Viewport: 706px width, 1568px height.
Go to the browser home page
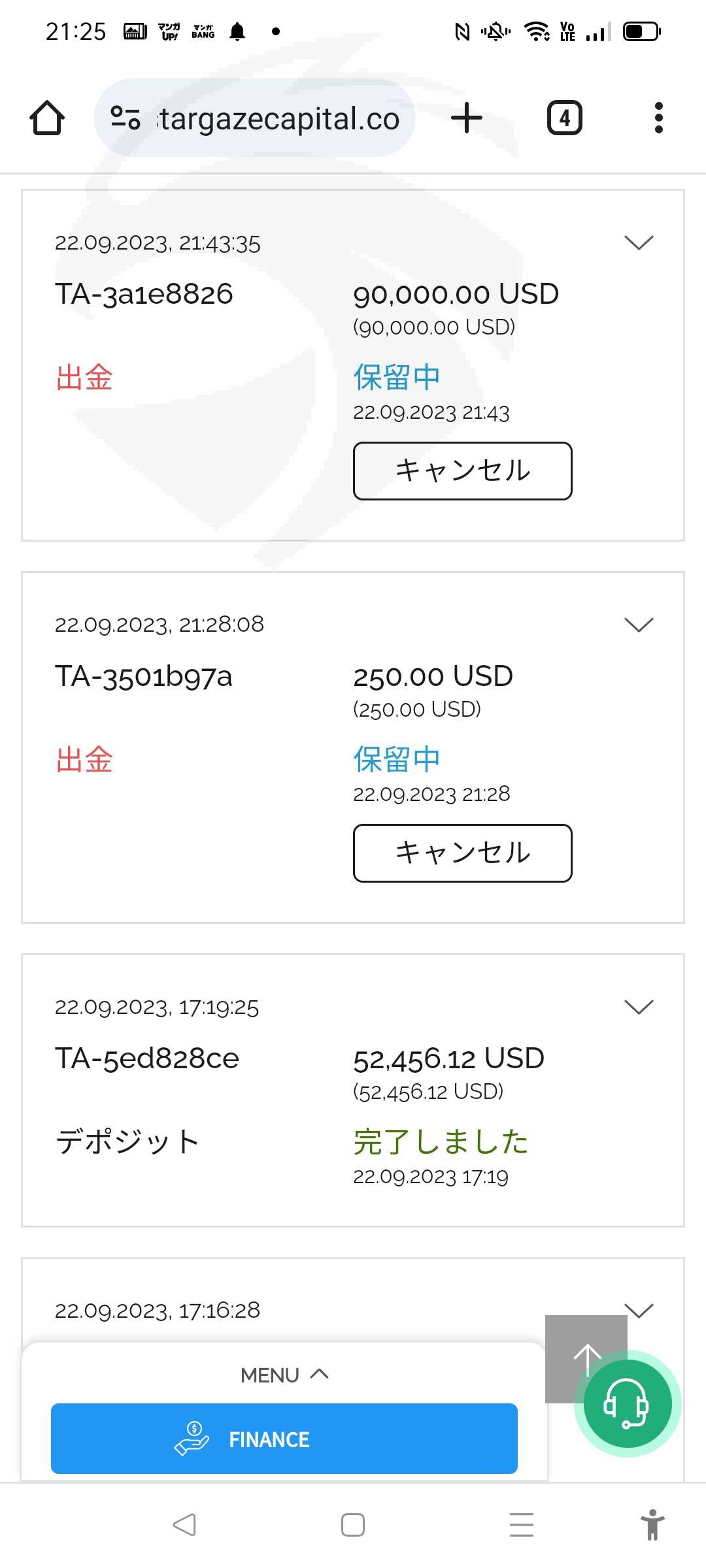pos(47,118)
